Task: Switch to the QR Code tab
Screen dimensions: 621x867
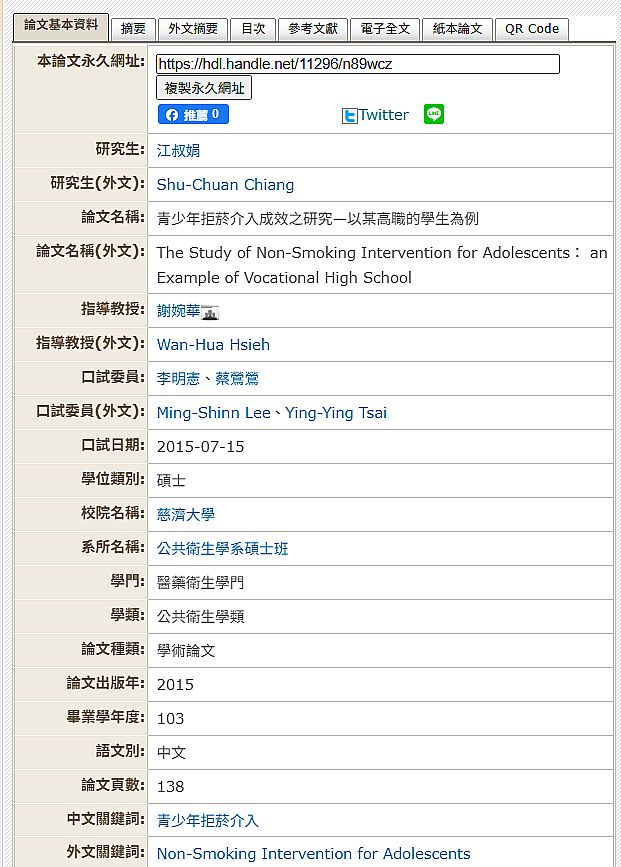Action: point(531,29)
